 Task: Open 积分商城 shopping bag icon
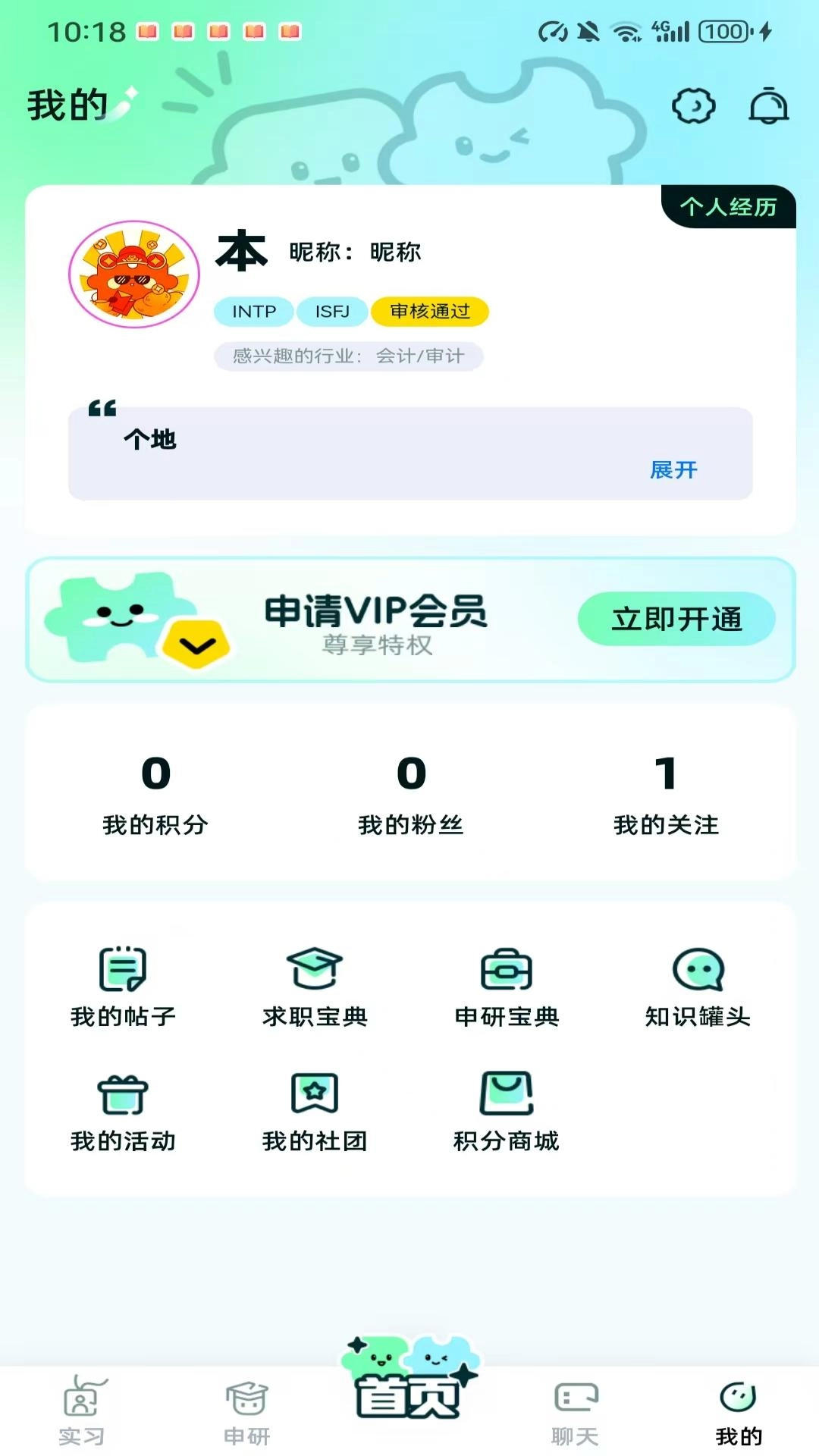point(504,1092)
